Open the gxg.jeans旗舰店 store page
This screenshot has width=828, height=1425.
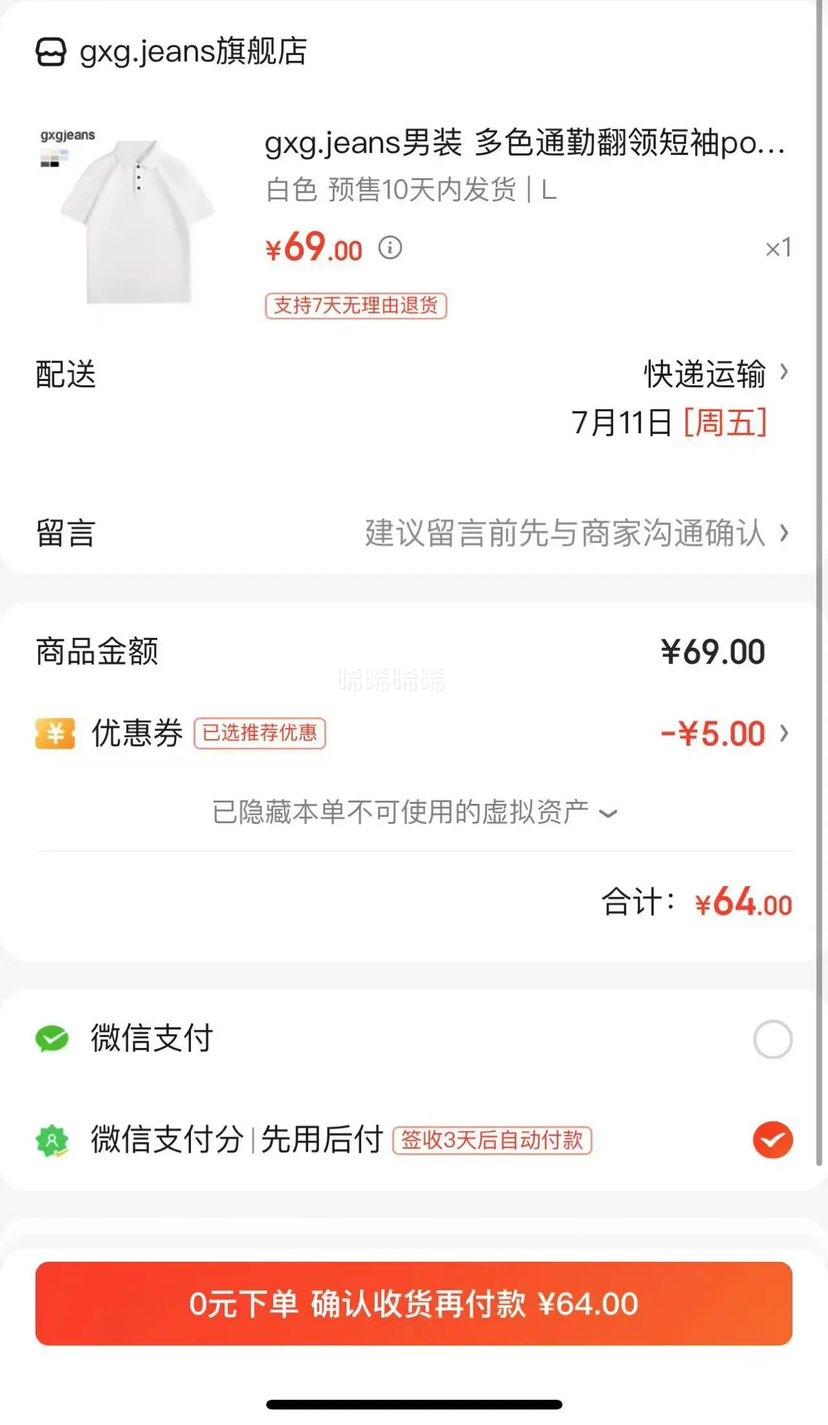tap(172, 51)
